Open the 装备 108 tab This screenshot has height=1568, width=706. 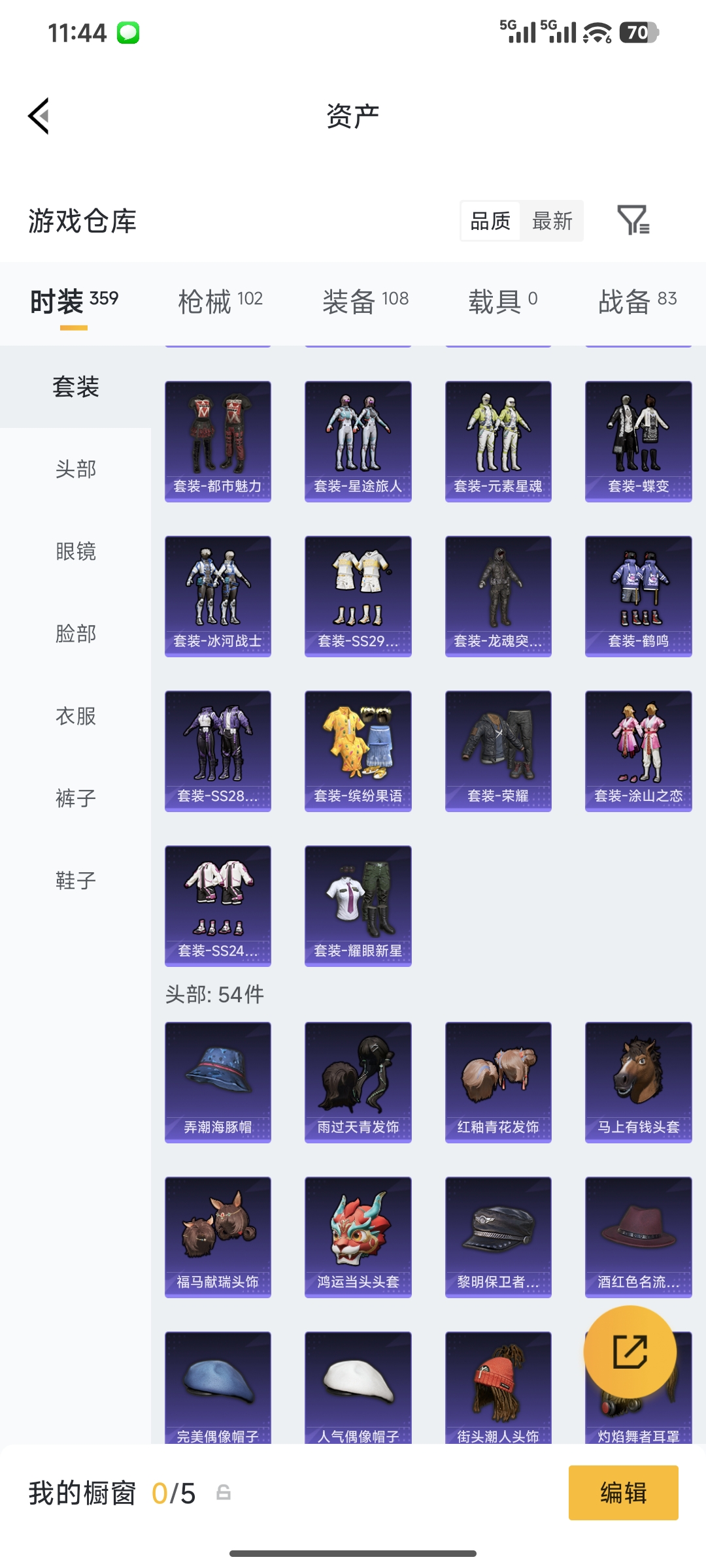click(366, 301)
